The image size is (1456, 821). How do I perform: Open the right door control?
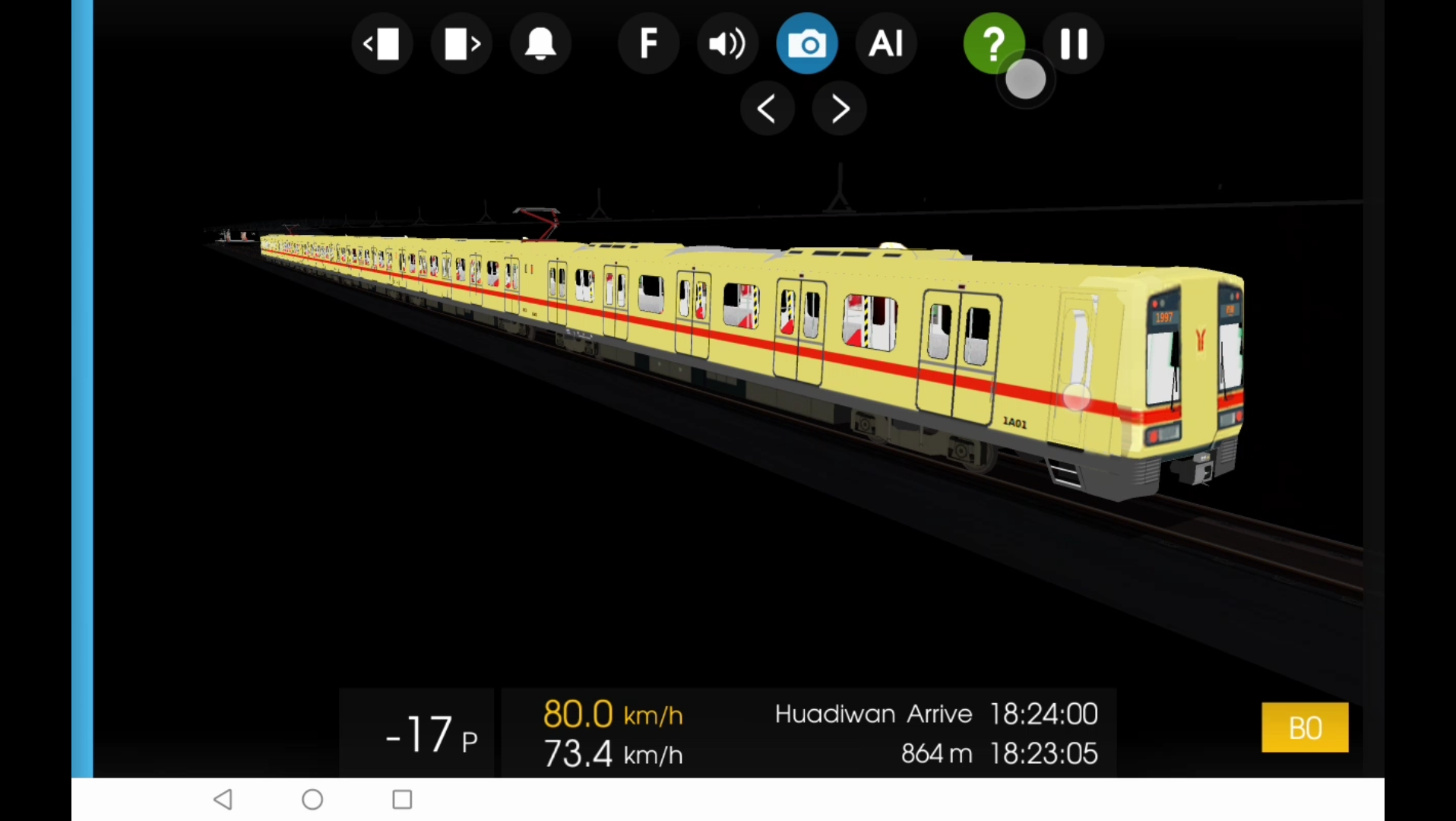pyautogui.click(x=461, y=44)
